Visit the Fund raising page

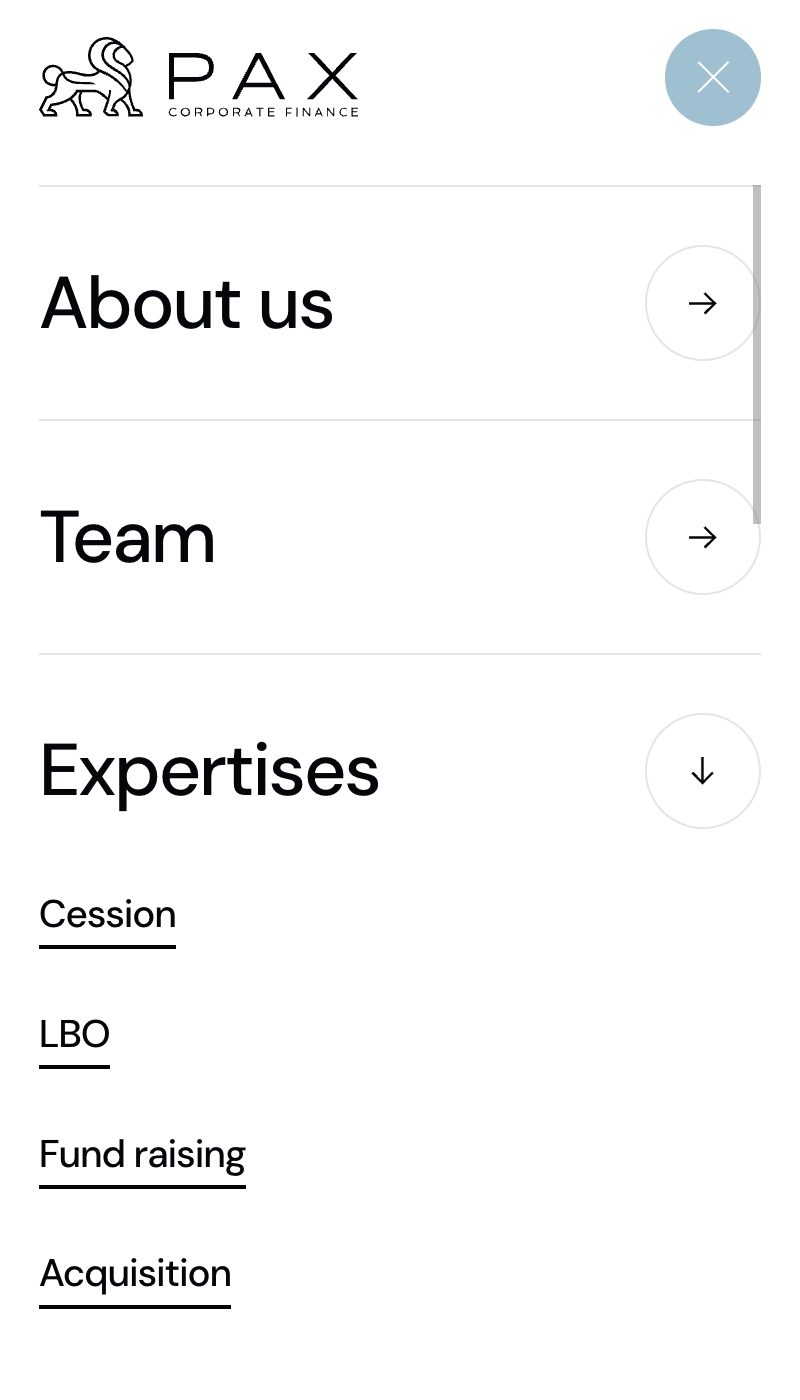(x=143, y=1154)
